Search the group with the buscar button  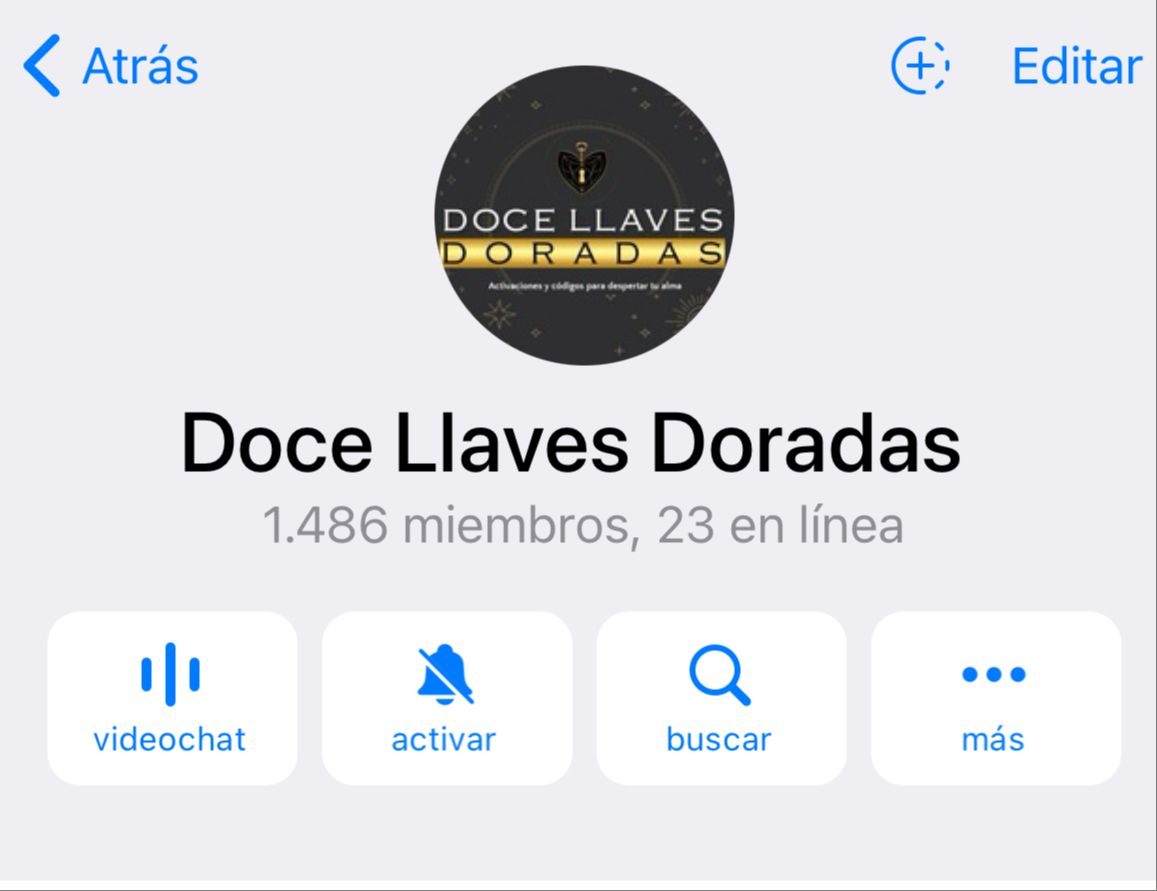tap(720, 698)
